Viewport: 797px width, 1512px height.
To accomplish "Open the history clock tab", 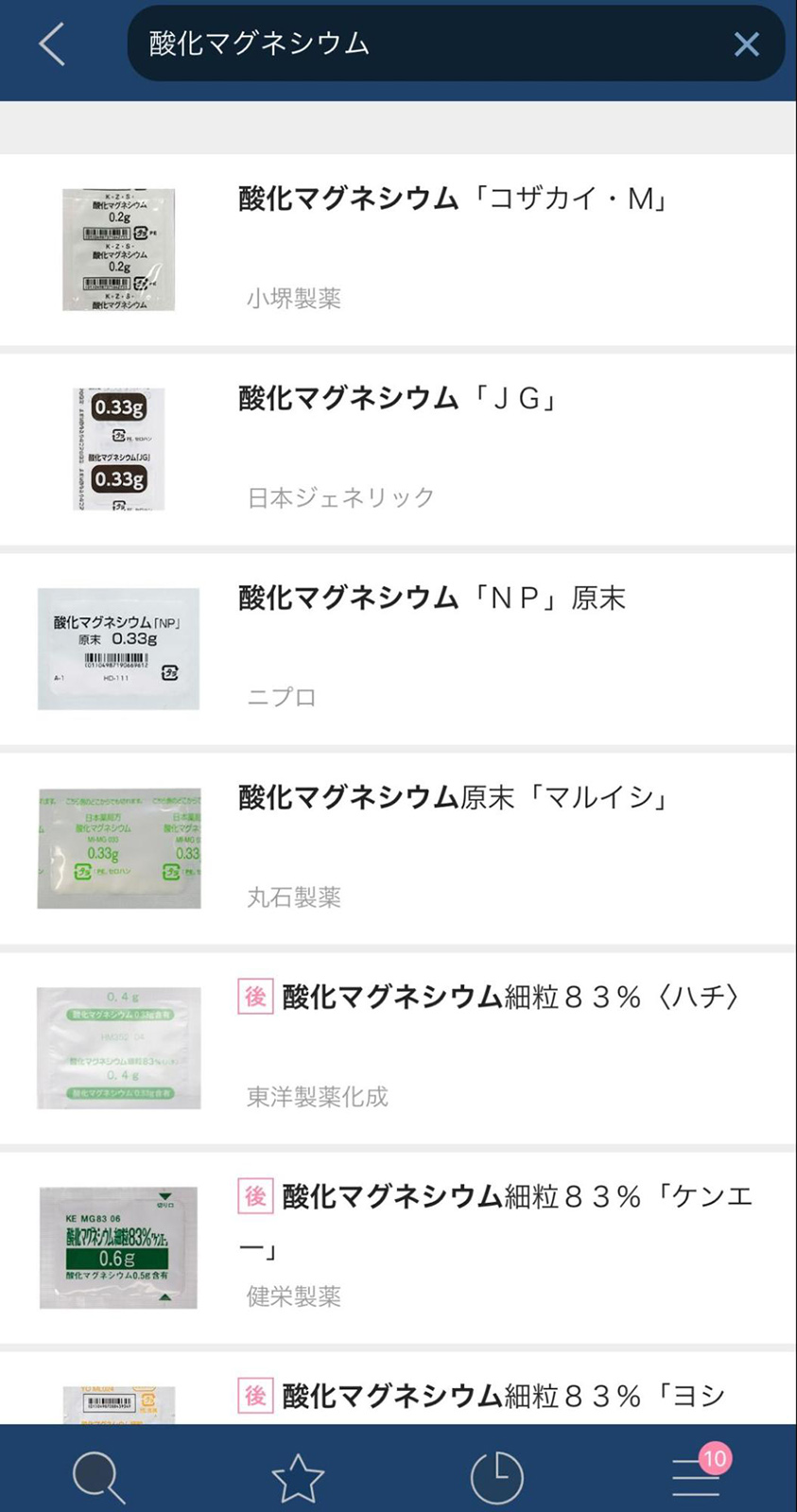I will click(497, 1477).
